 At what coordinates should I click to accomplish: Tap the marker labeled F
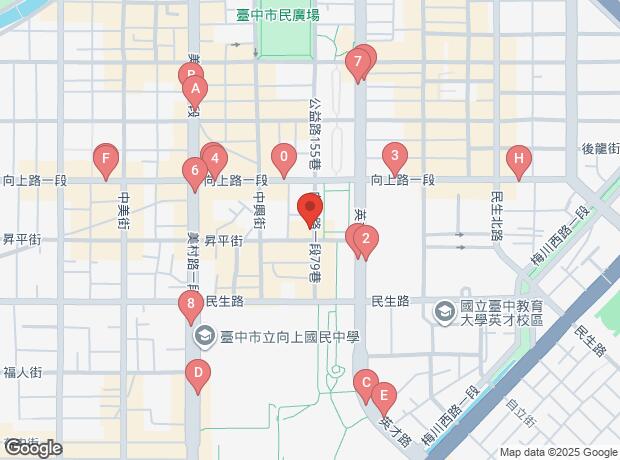105,157
